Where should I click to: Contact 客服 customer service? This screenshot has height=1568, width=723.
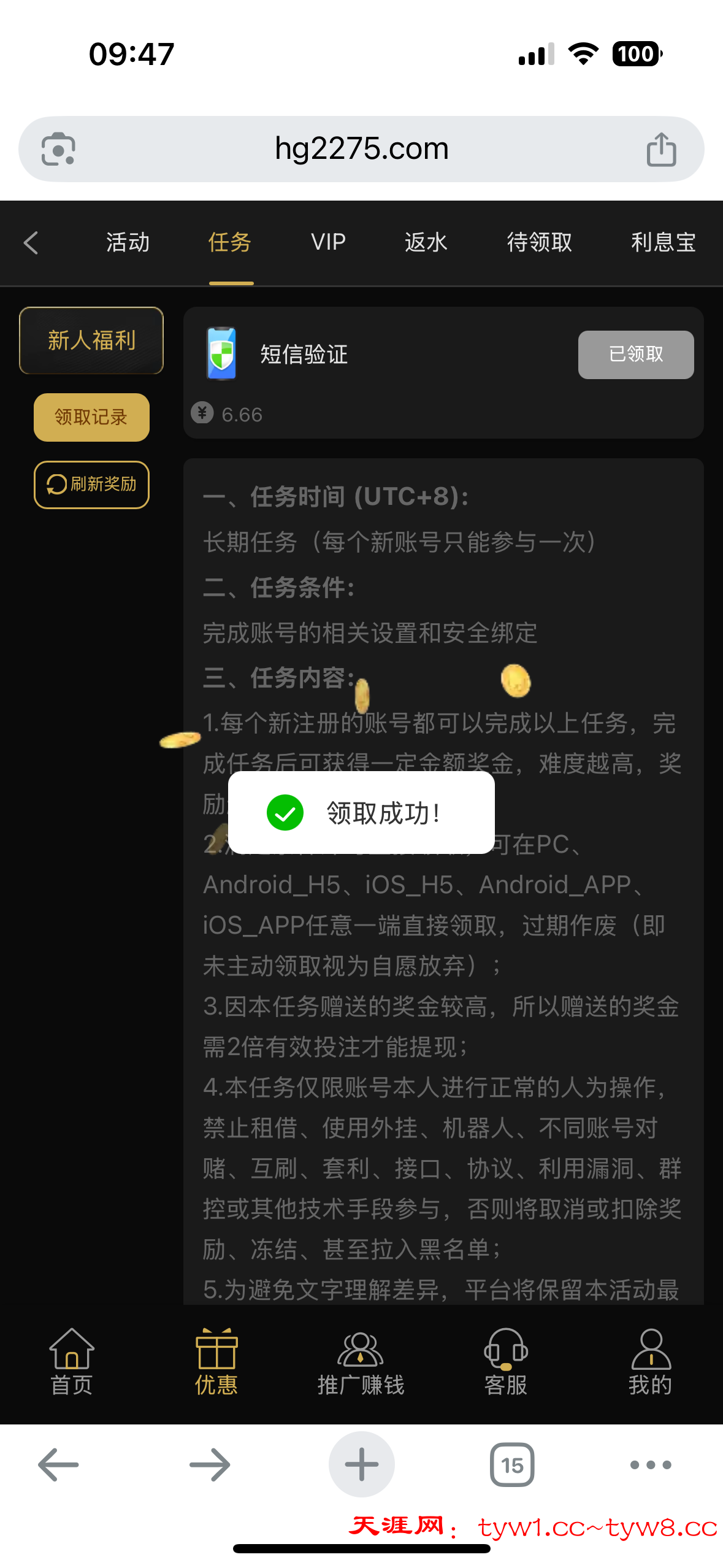point(505,1362)
